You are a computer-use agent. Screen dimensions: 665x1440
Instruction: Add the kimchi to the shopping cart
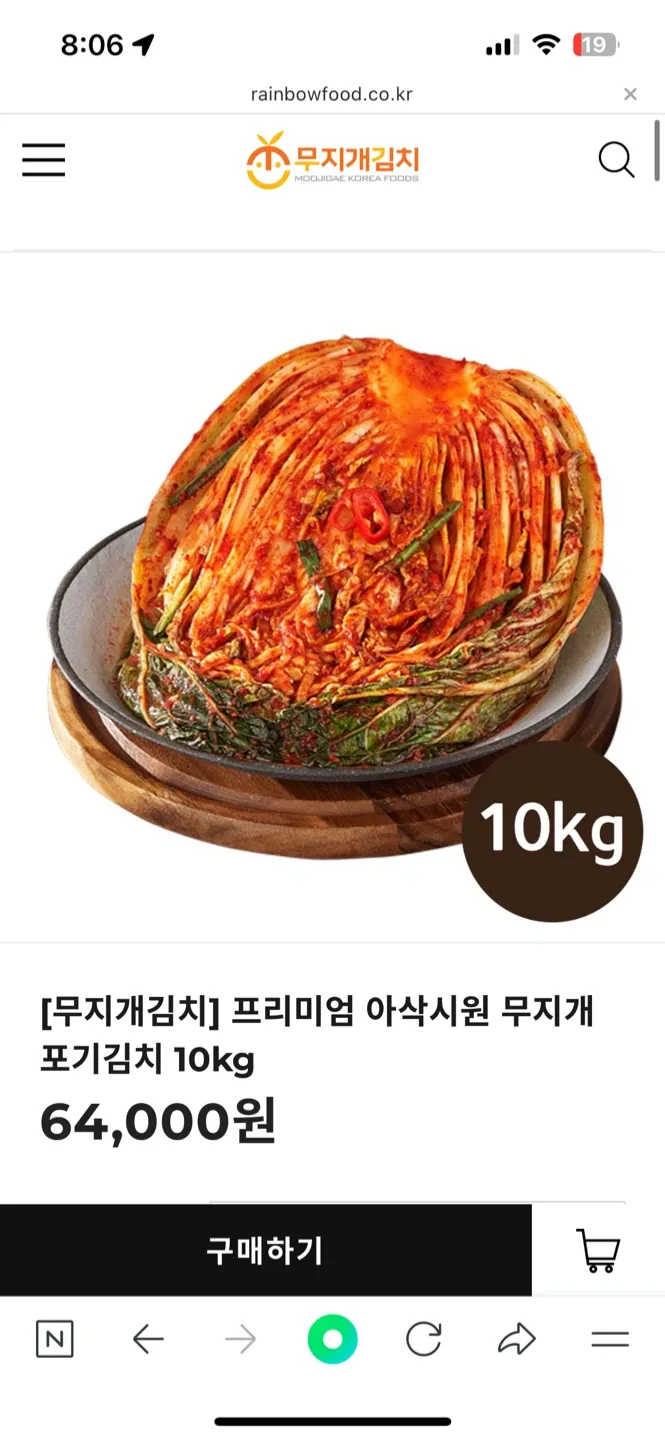pos(598,1250)
